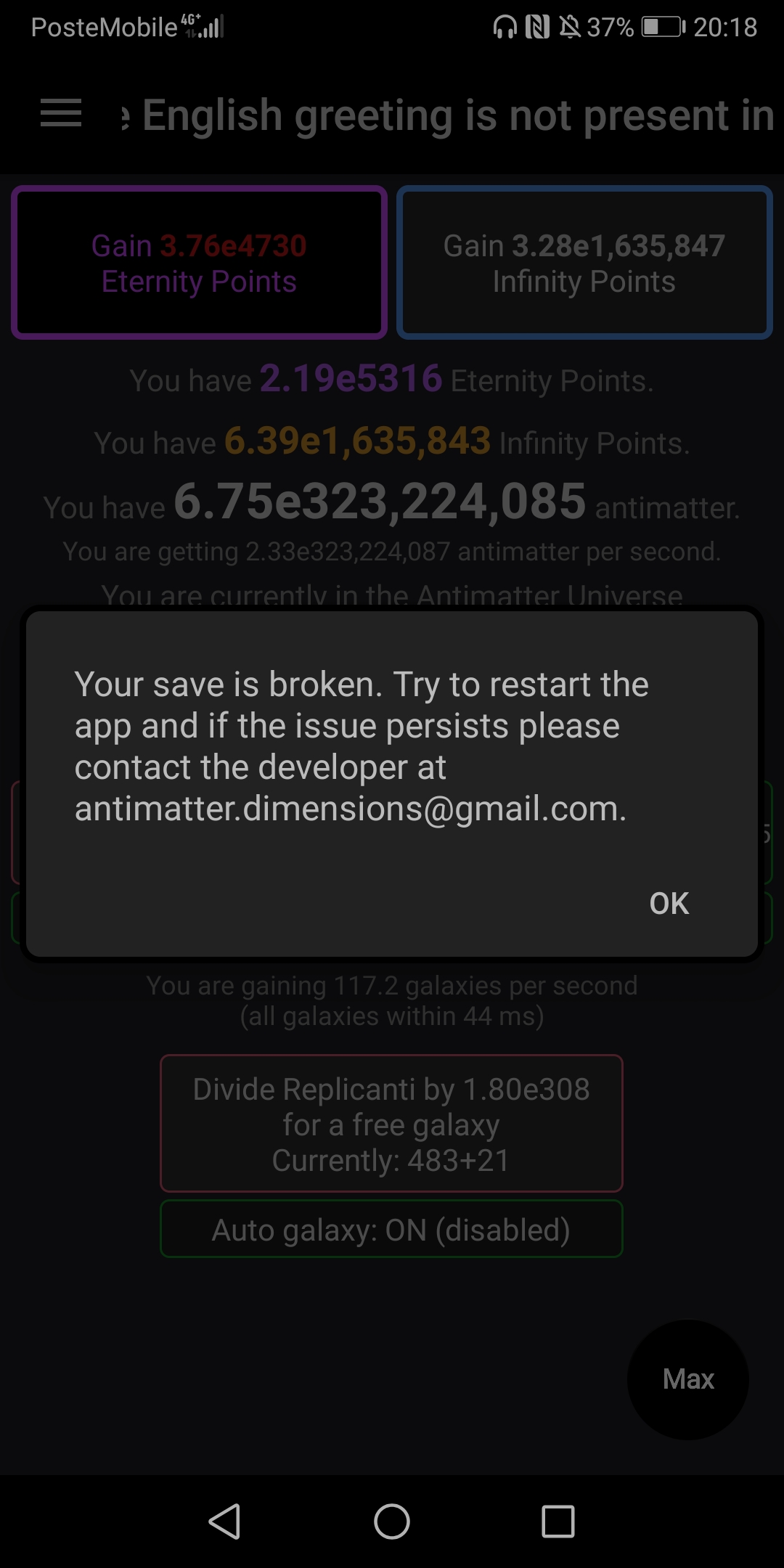
Task: Return to the phone's home screen
Action: (392, 1521)
